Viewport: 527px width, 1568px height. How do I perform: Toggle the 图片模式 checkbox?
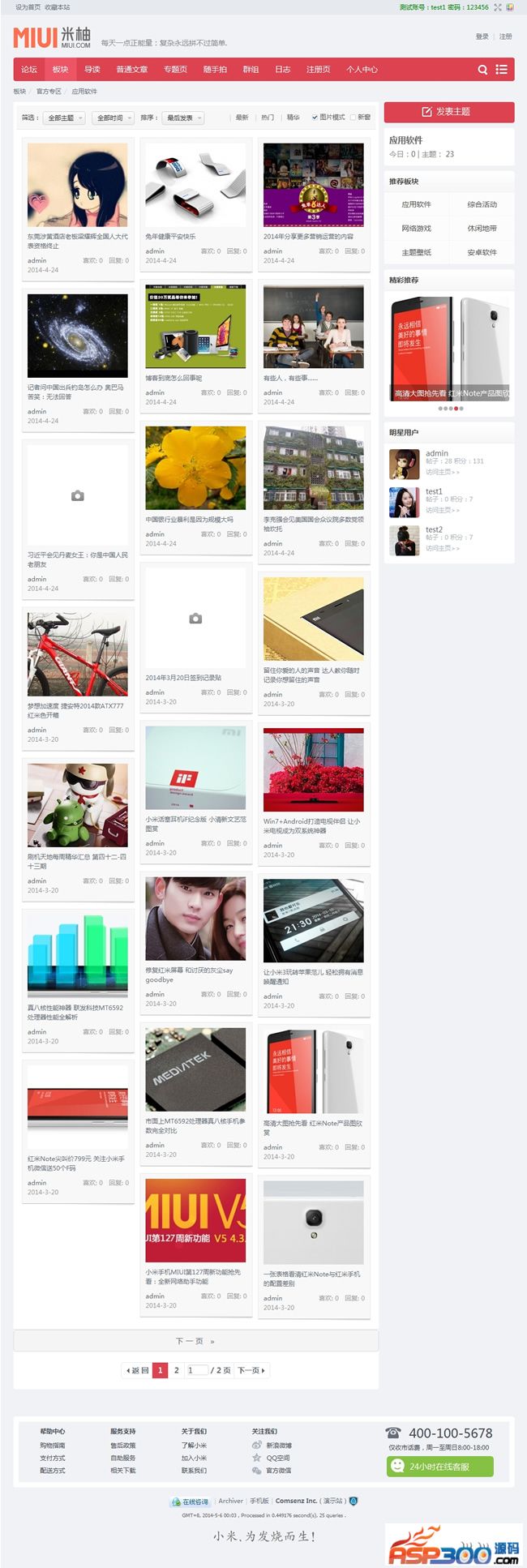pyautogui.click(x=315, y=118)
